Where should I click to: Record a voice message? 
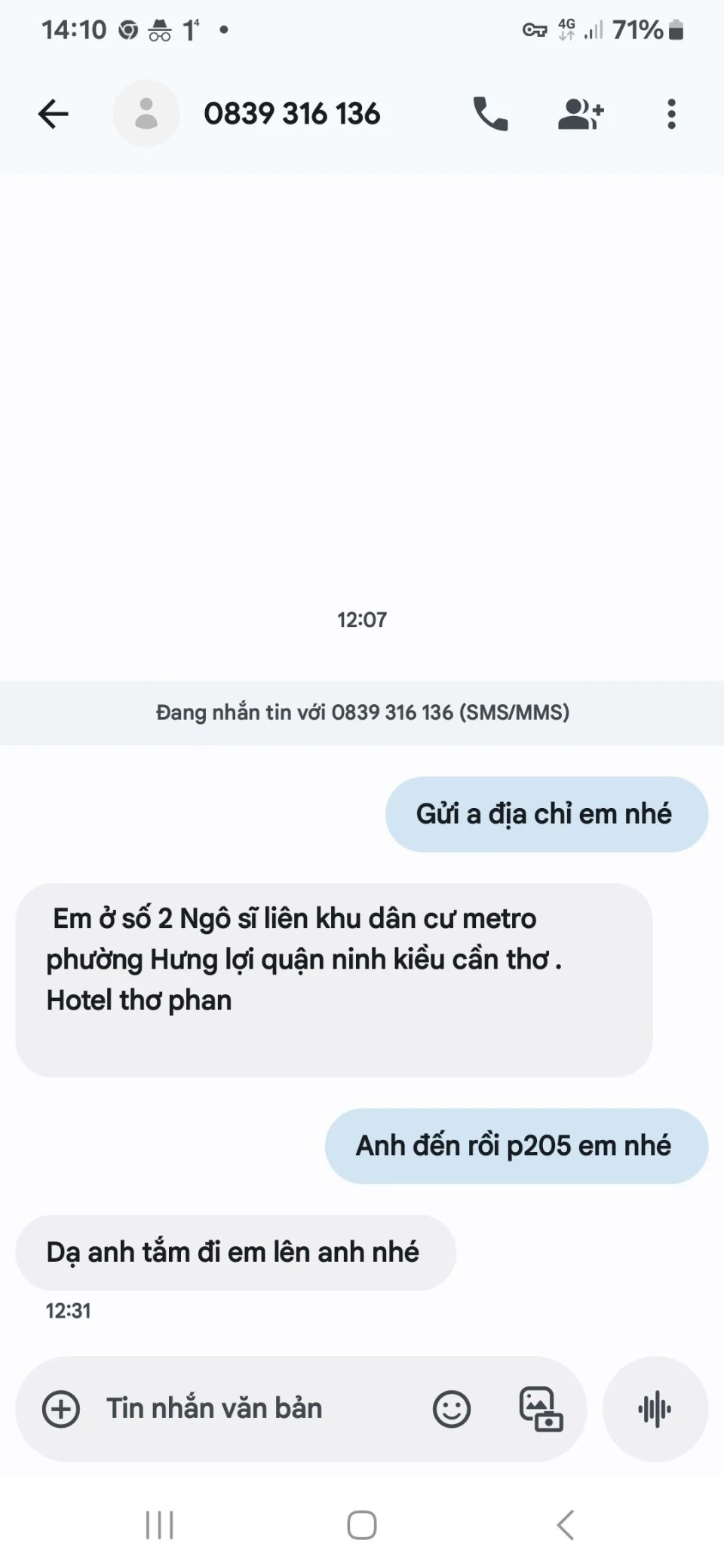coord(655,1409)
